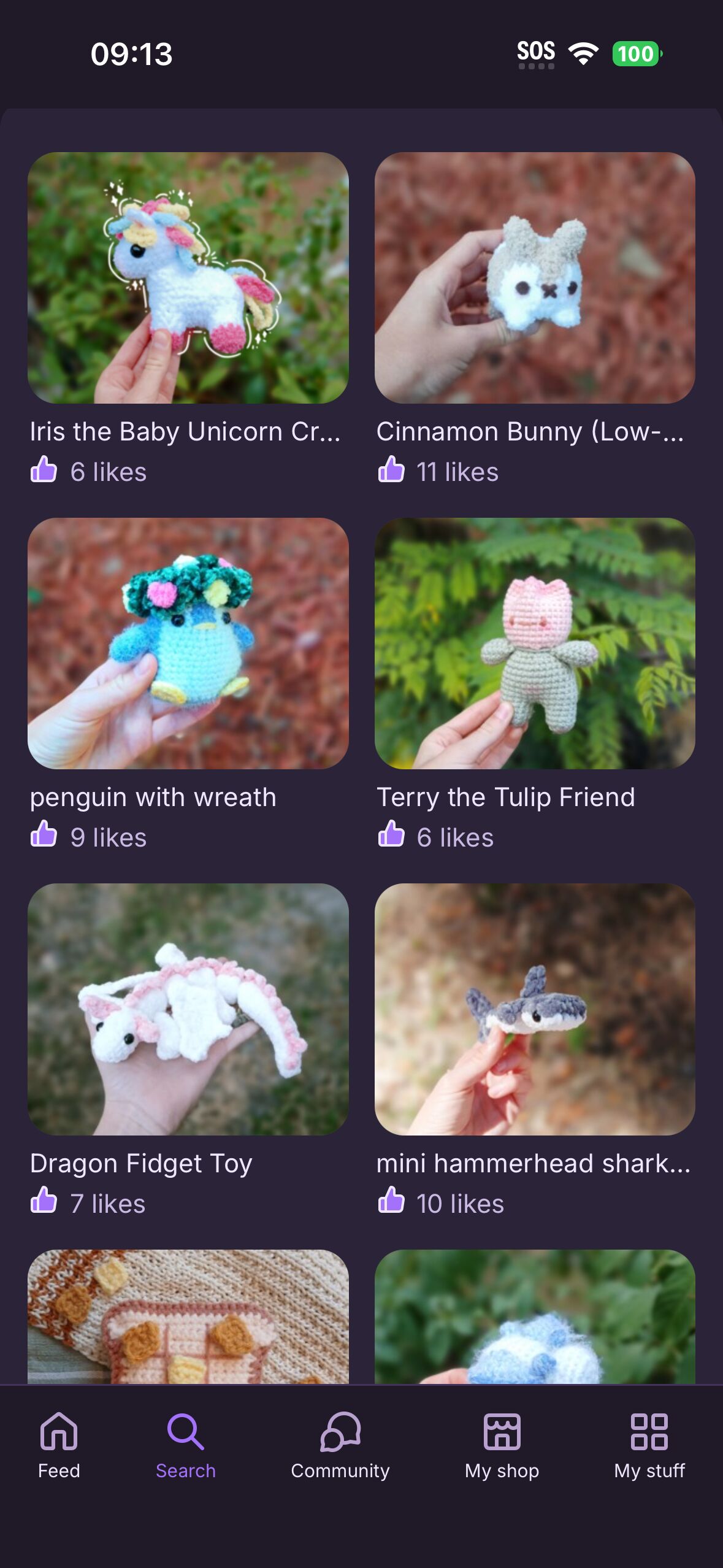Navigate to My stuff

(649, 1445)
